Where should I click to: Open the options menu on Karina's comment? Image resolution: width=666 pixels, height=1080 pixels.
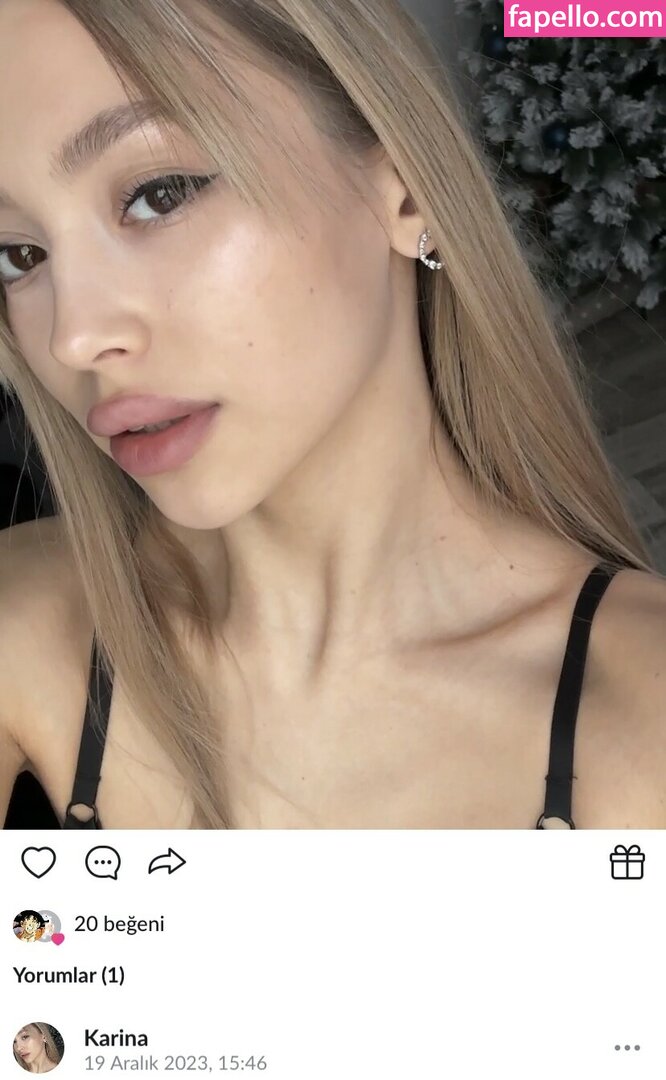(x=627, y=1048)
